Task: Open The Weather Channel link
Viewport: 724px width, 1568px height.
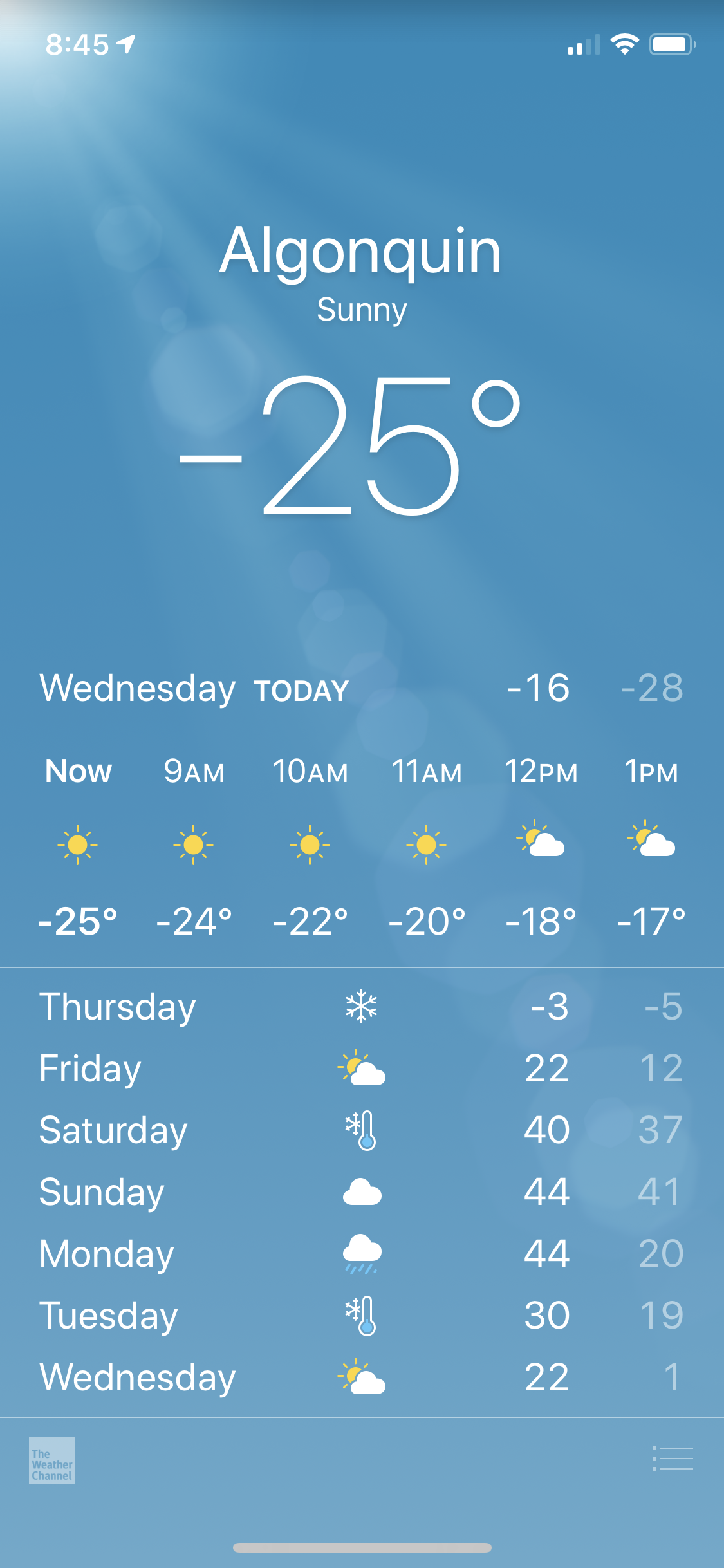Action: (52, 1460)
